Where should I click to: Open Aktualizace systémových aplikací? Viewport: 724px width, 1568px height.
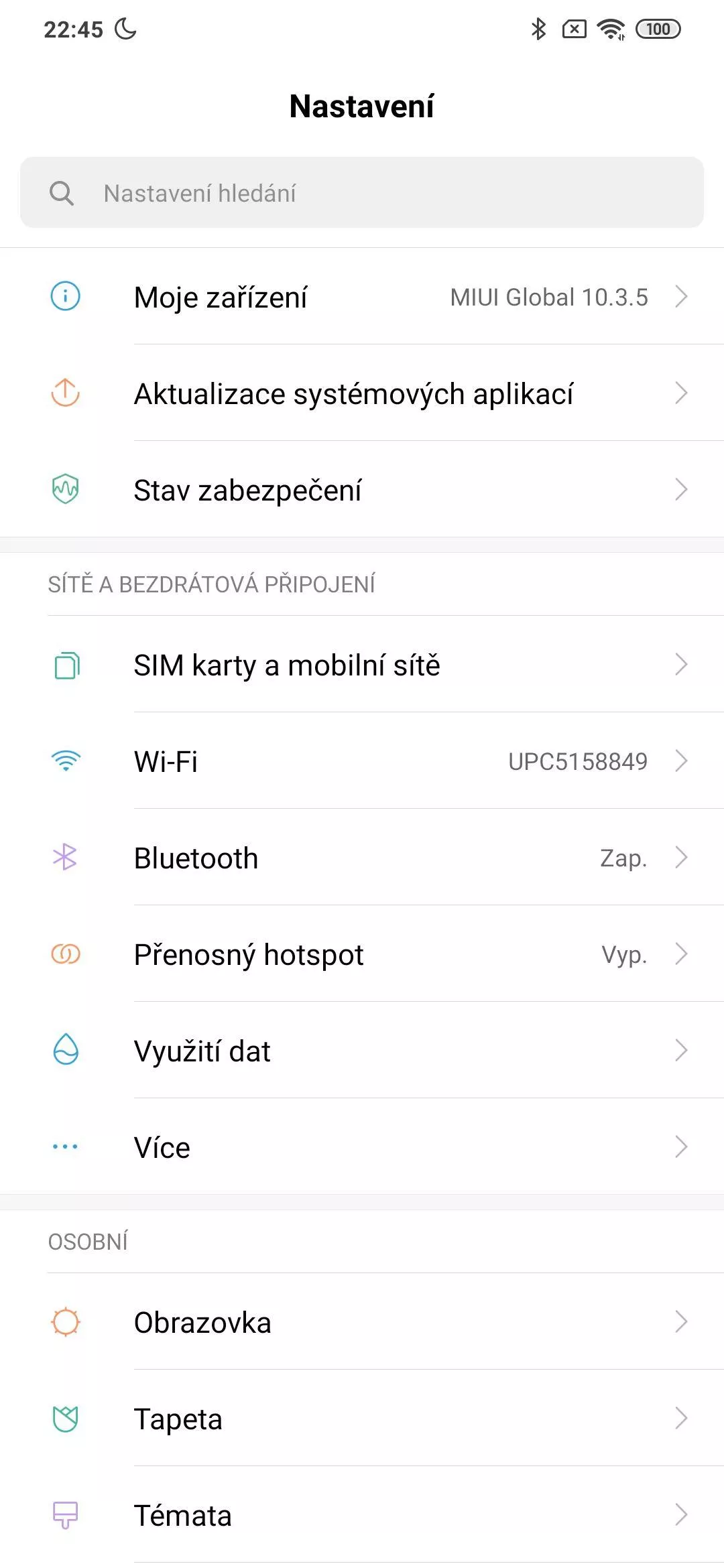pos(362,393)
